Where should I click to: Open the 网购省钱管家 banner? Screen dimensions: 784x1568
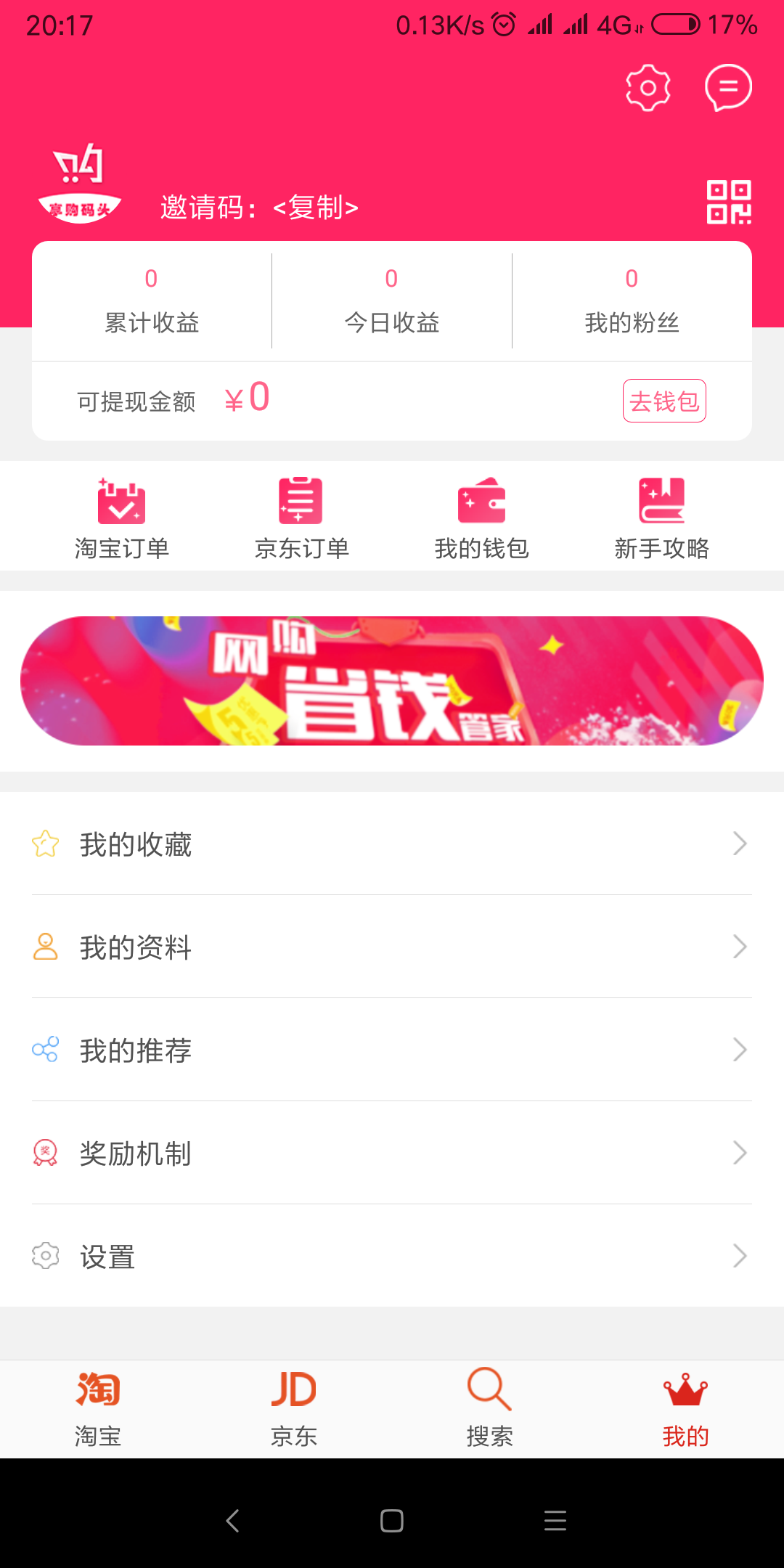point(392,681)
